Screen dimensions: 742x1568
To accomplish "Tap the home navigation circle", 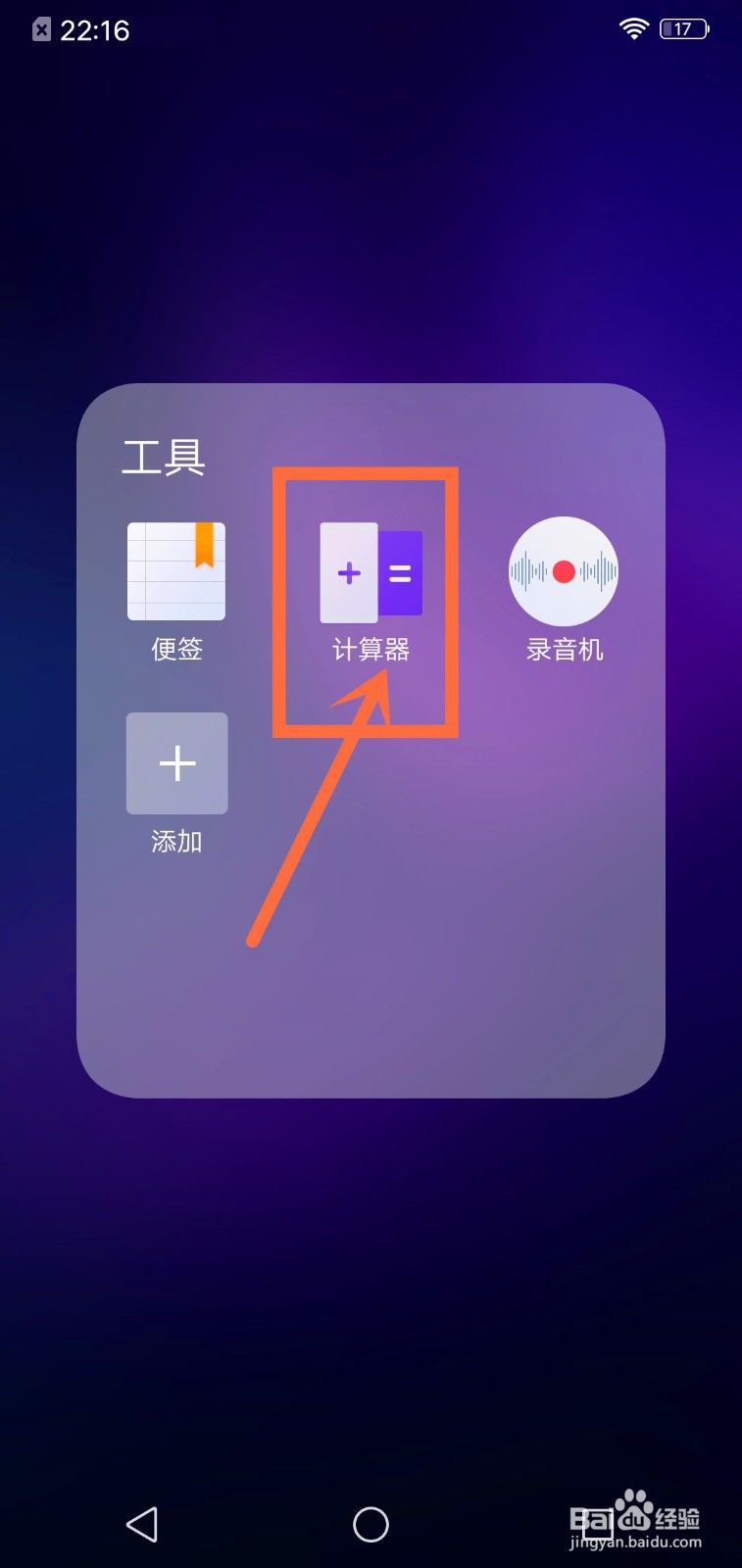I will (x=370, y=1524).
